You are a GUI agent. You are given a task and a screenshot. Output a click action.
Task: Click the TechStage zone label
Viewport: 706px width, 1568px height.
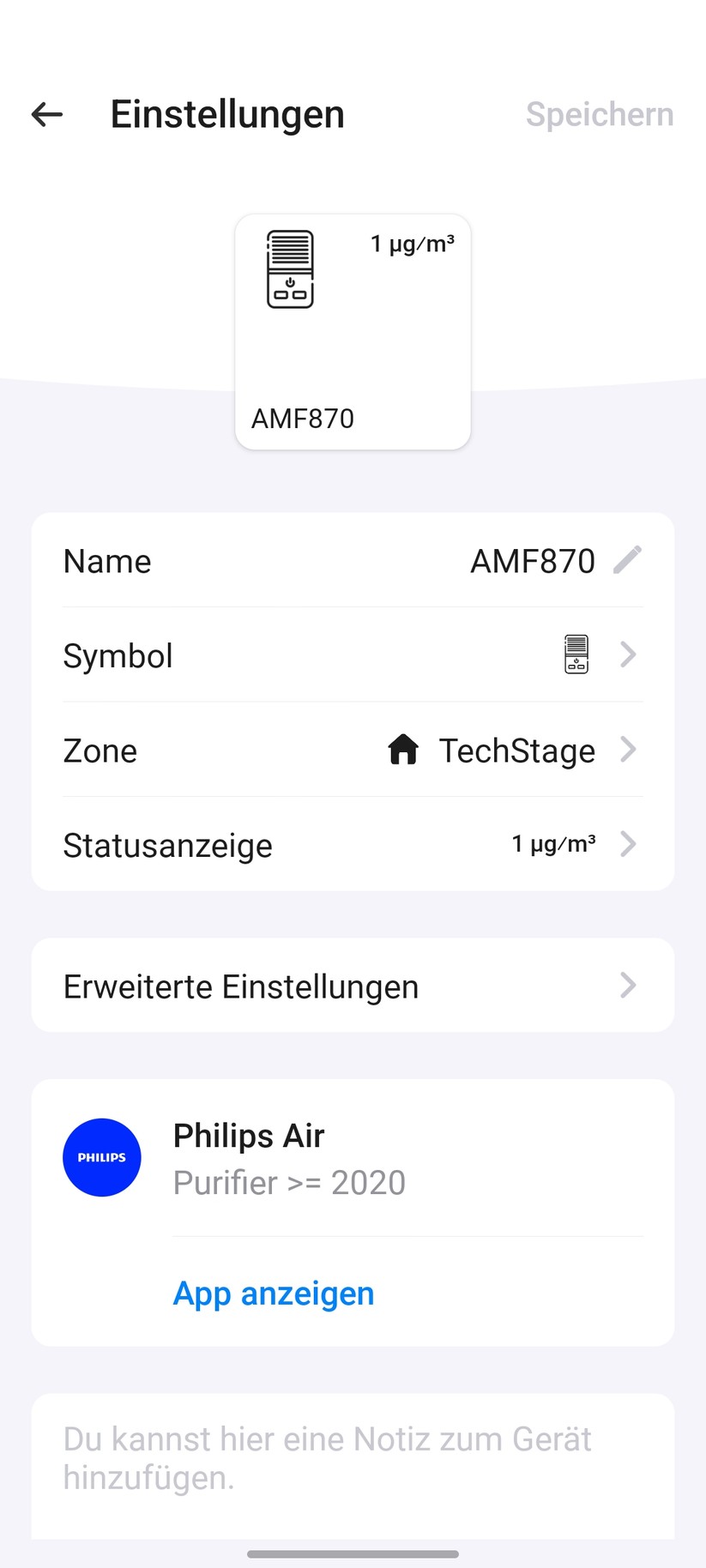click(516, 750)
